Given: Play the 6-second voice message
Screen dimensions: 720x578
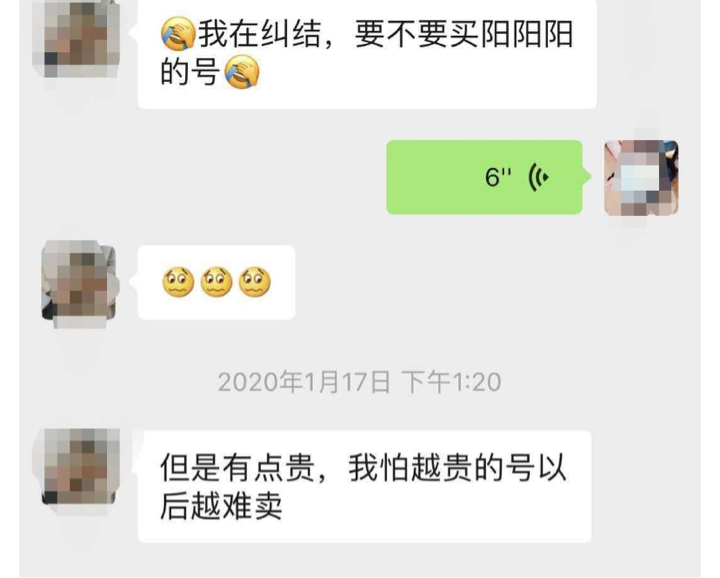Looking at the screenshot, I should point(484,177).
